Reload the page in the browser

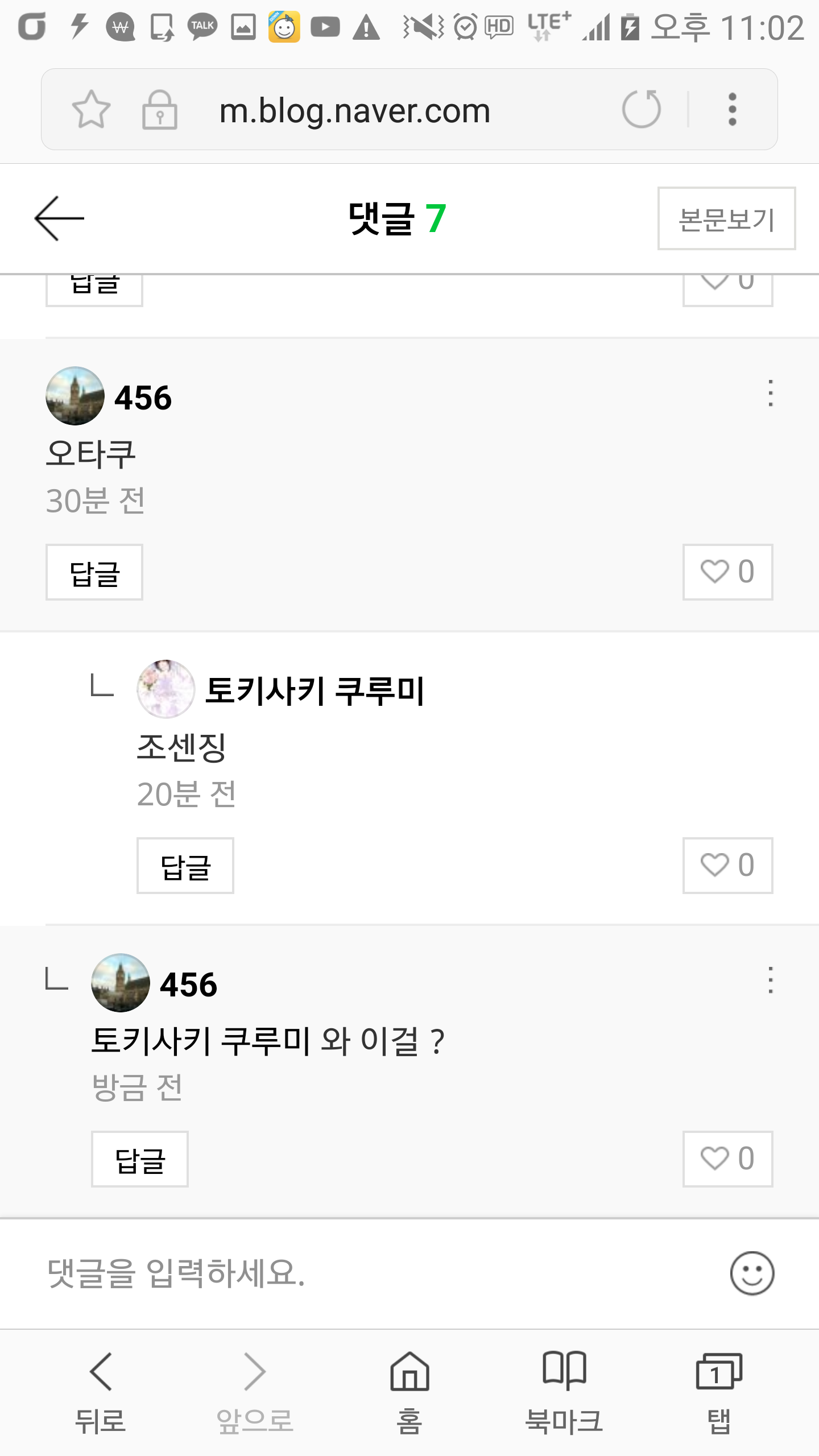[642, 109]
